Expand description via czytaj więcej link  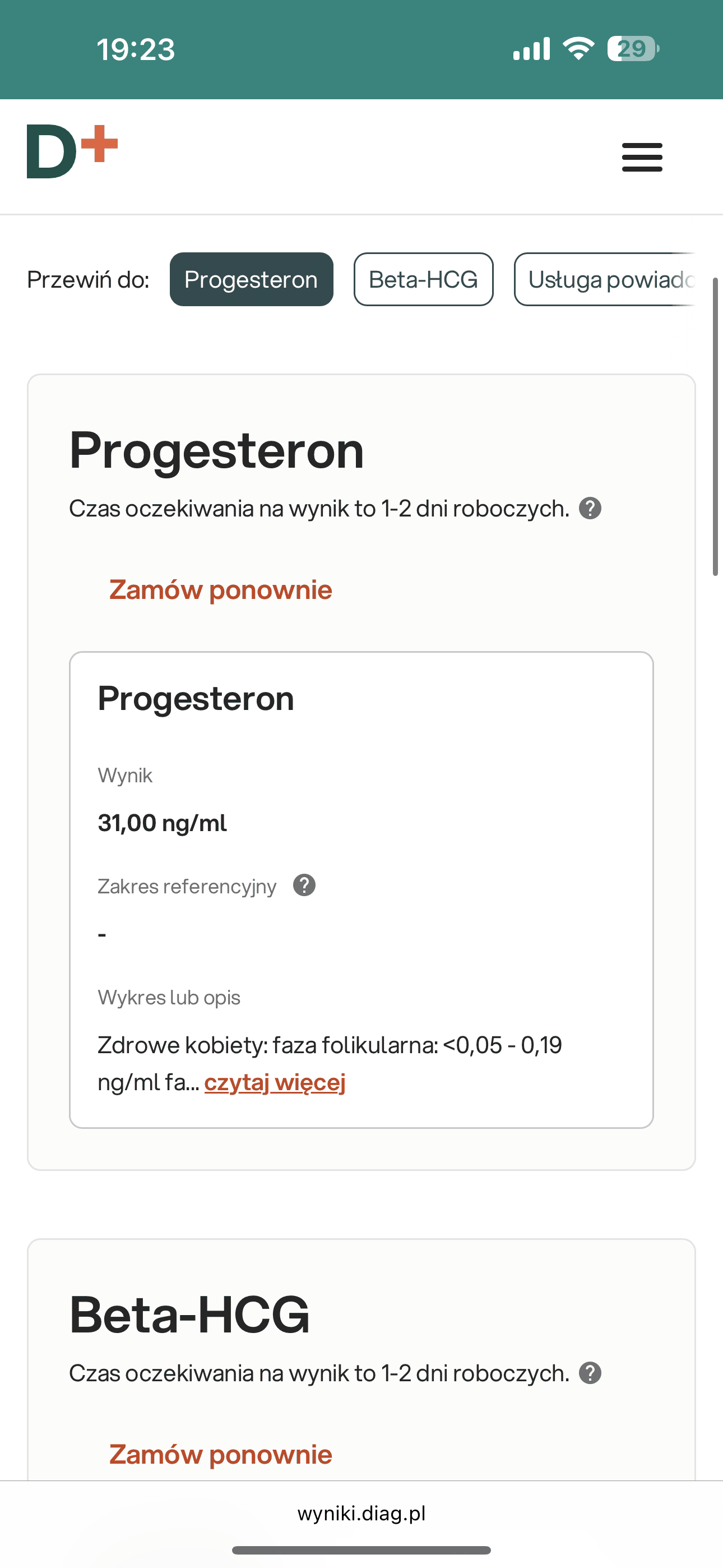275,1082
